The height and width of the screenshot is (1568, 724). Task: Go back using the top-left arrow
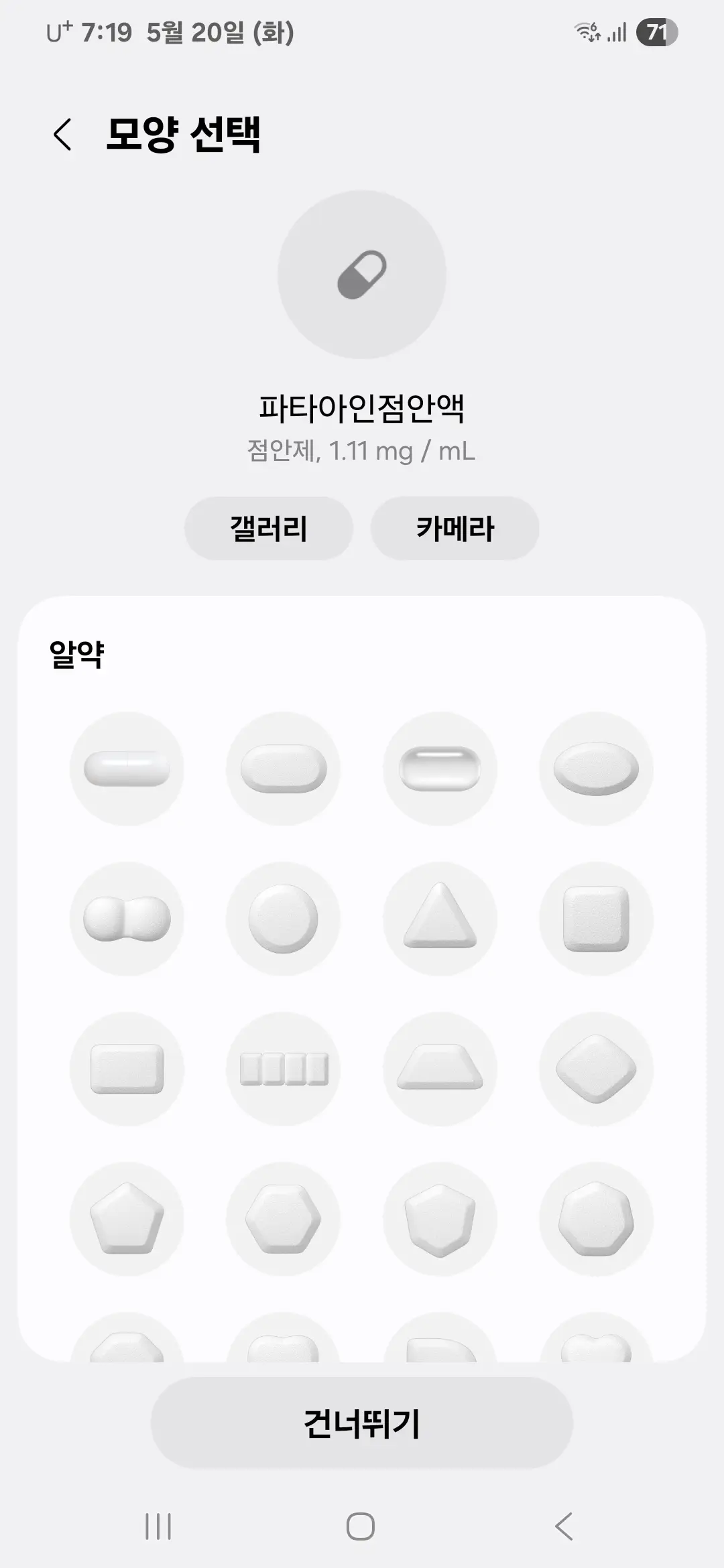pos(64,134)
